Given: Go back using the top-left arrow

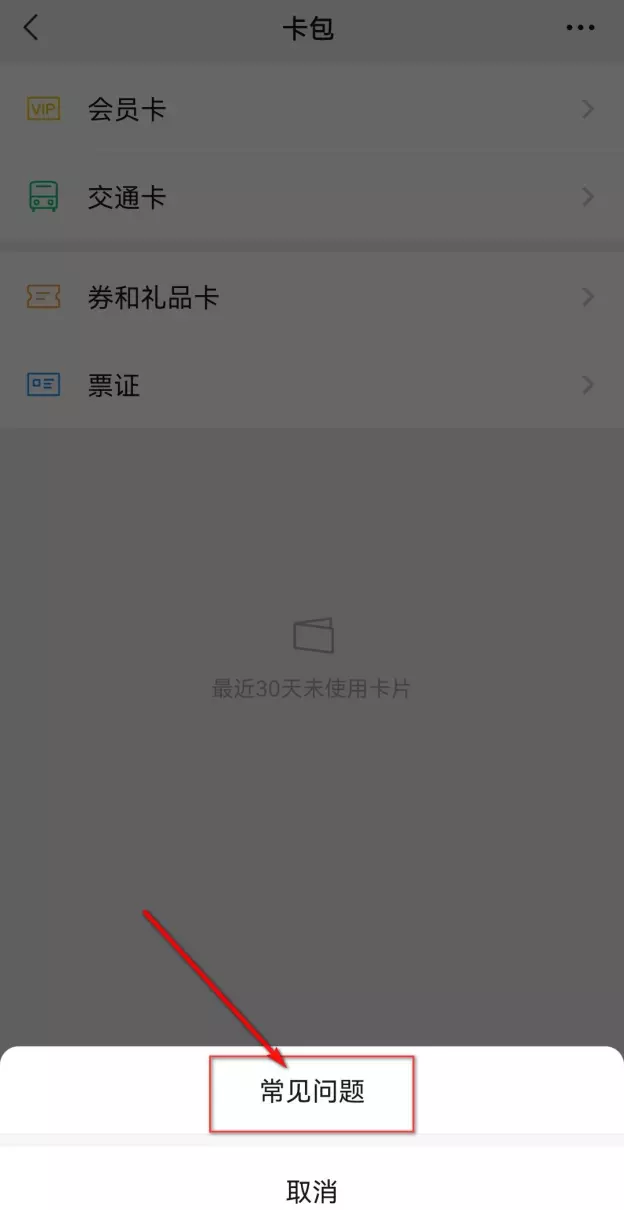Looking at the screenshot, I should 31,28.
